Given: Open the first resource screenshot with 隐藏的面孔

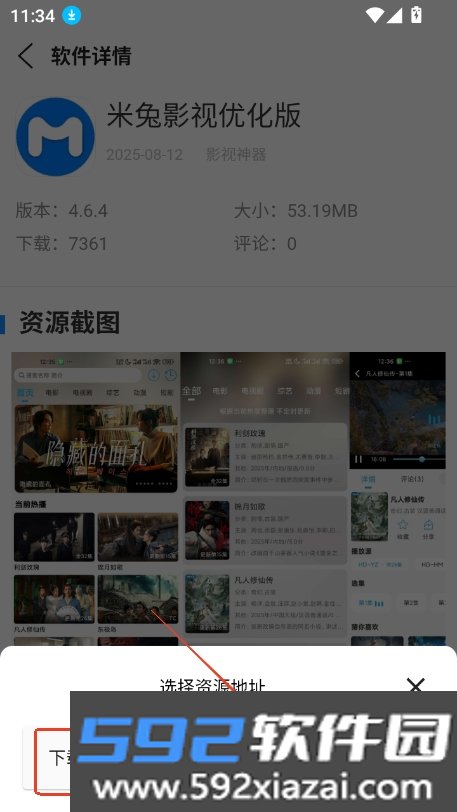Looking at the screenshot, I should click(95, 499).
